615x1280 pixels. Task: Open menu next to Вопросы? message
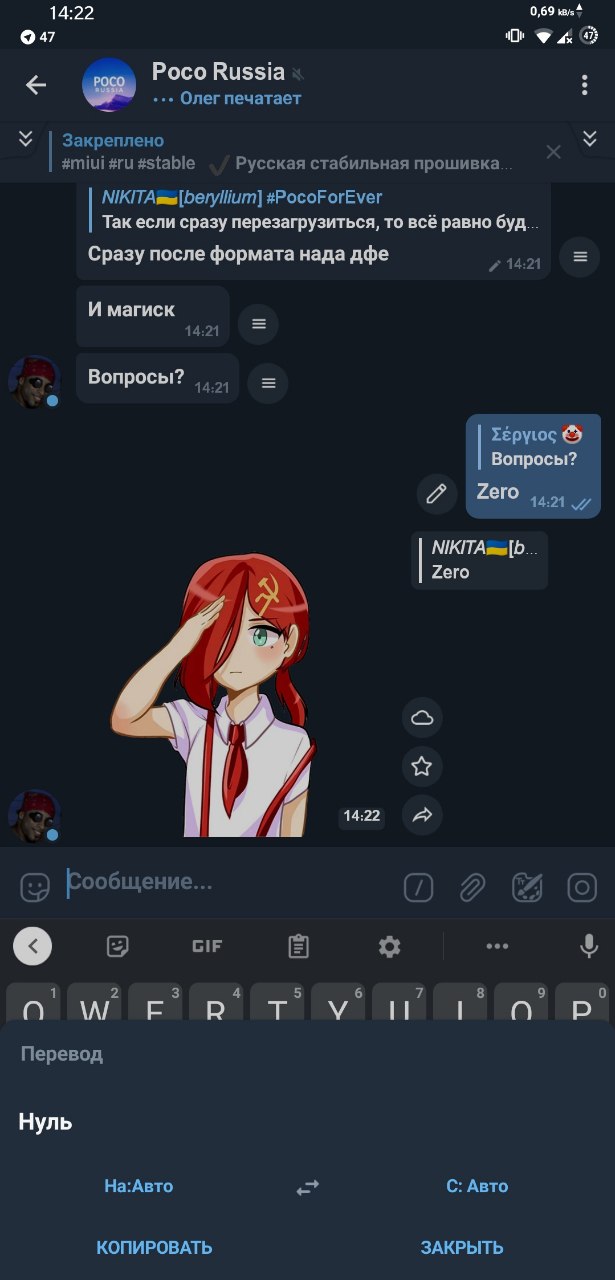tap(267, 383)
